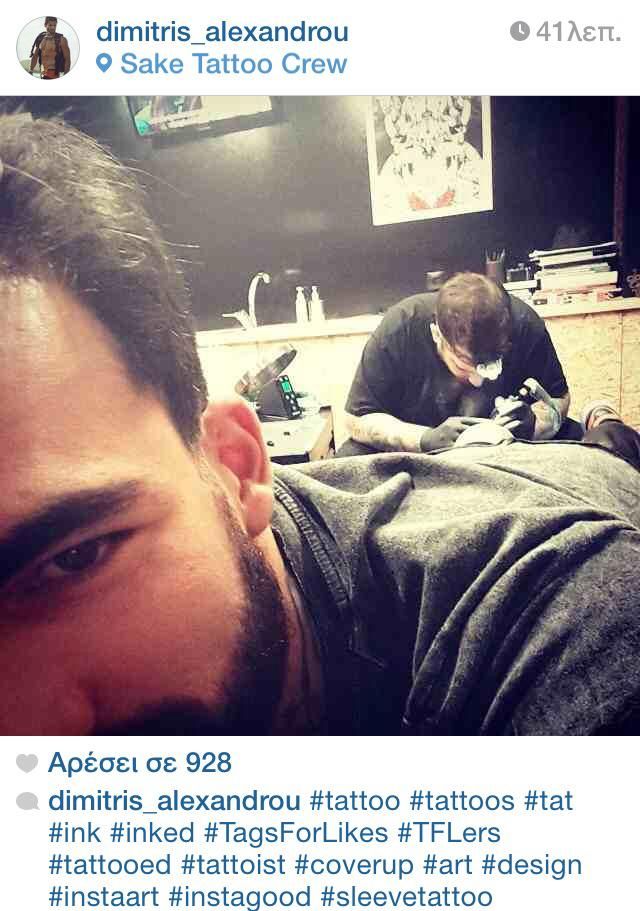
Task: Open the caption's dimitris_alexandrou username
Action: [174, 802]
